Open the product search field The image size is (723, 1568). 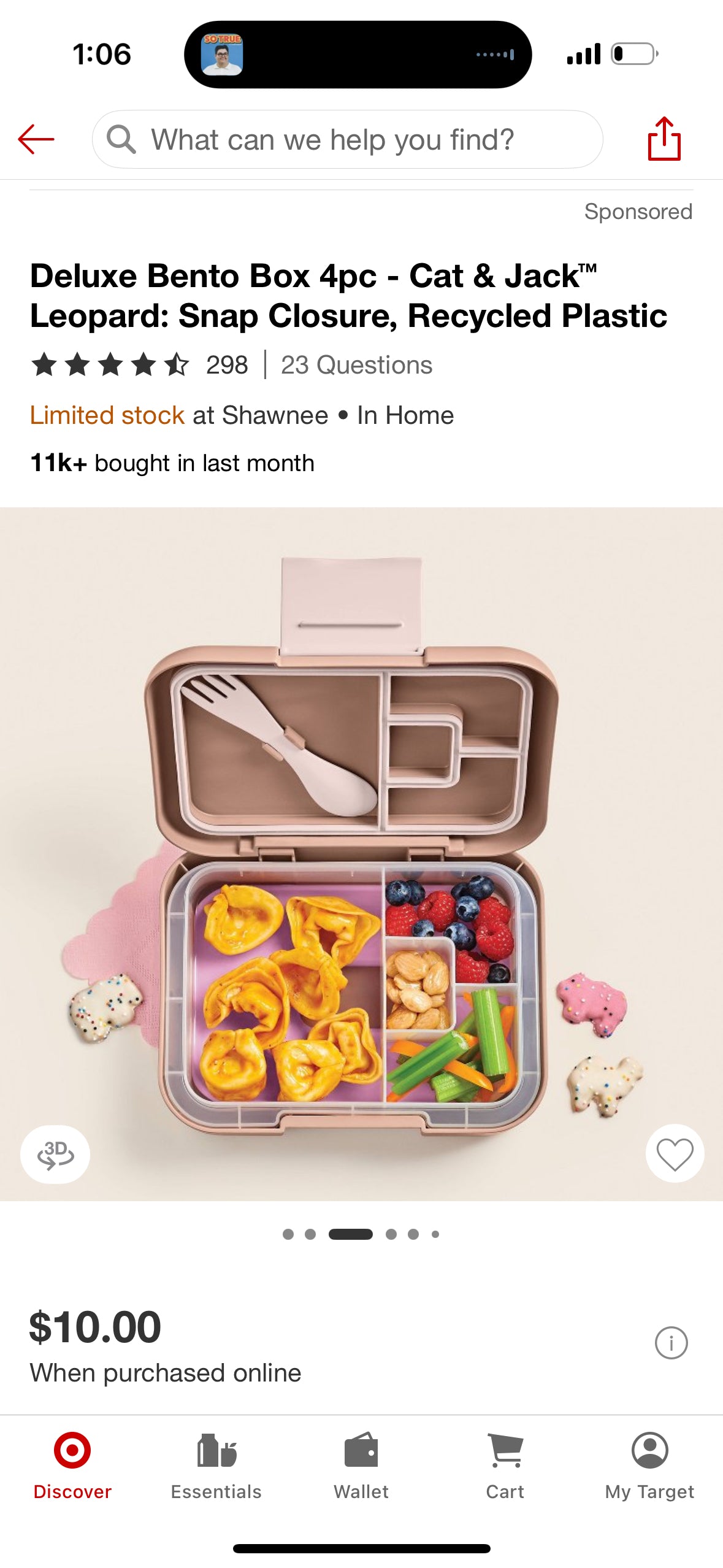click(347, 139)
